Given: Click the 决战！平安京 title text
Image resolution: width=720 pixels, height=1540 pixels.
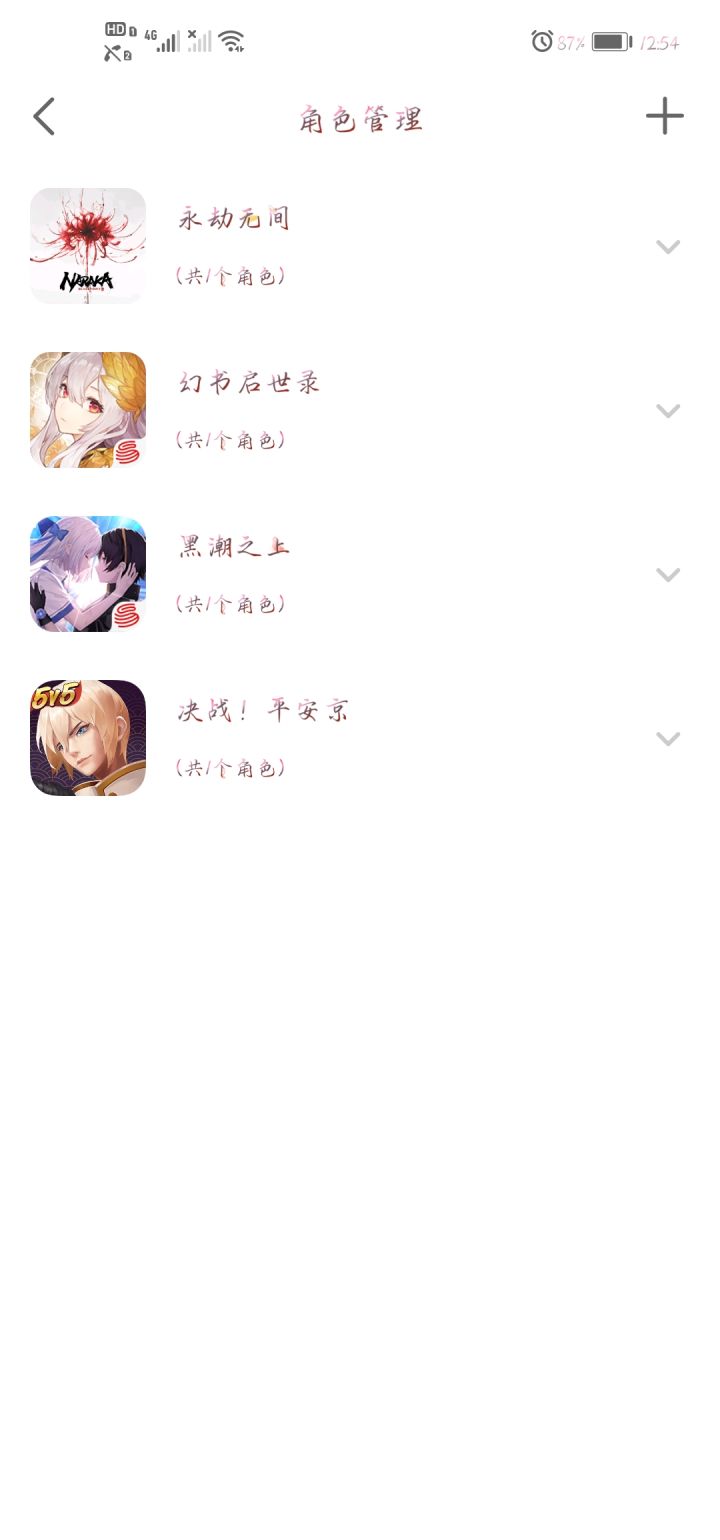Looking at the screenshot, I should point(262,710).
